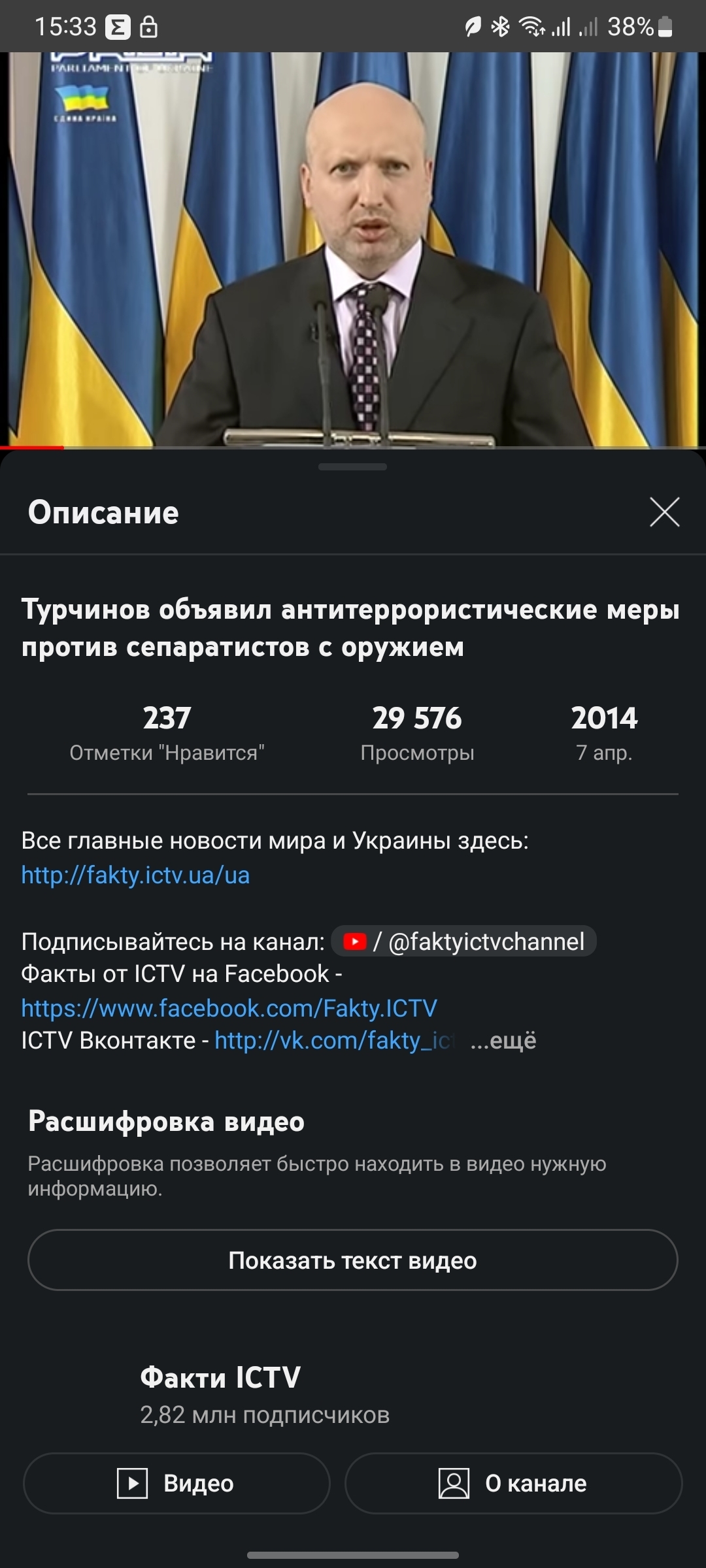The width and height of the screenshot is (706, 1568).
Task: Open the @faktyictvchannel channel chip
Action: coord(464,941)
